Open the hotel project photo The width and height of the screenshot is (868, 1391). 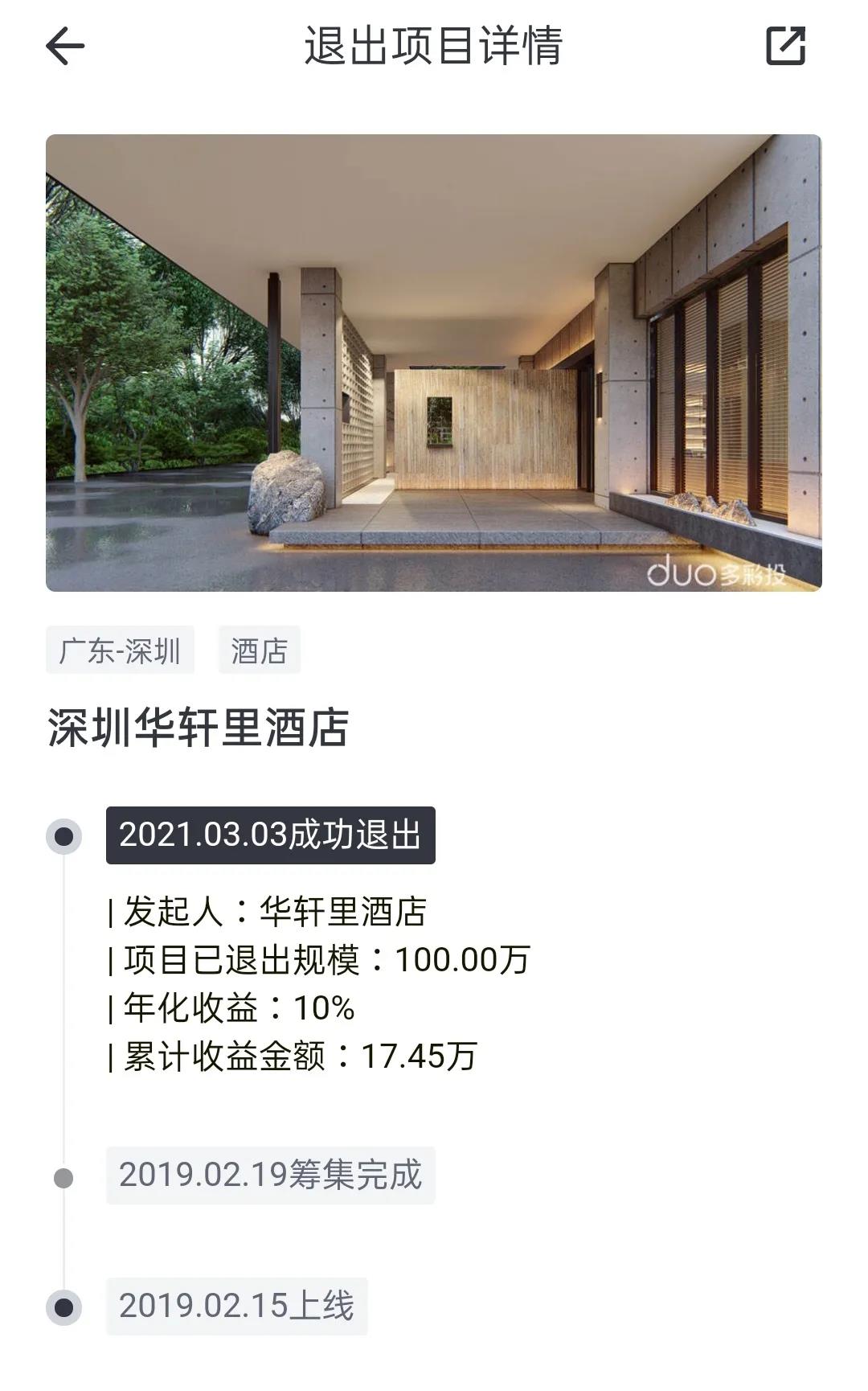(x=433, y=363)
